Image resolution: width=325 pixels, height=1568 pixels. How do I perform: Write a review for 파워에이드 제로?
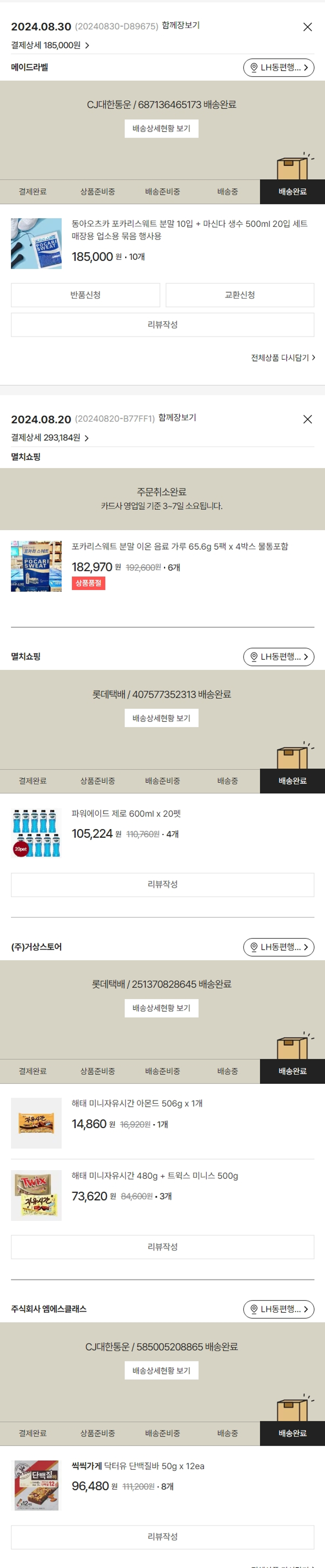coord(162,884)
